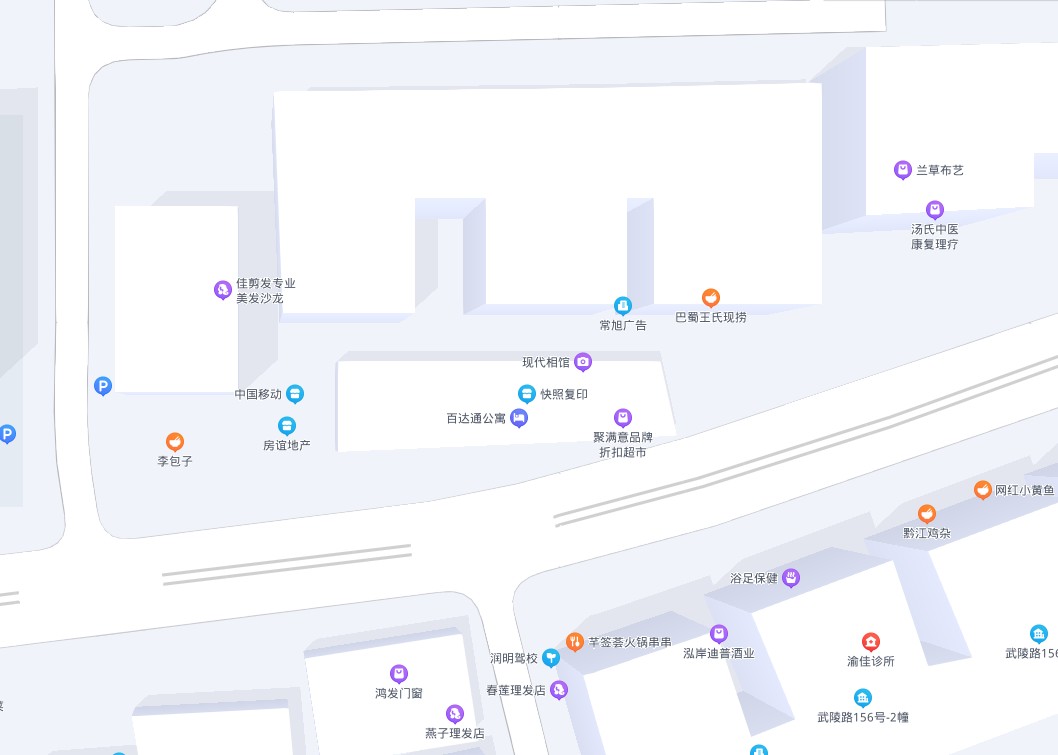Select 巴蜀王氏现捞 restaurant pin

(x=711, y=298)
